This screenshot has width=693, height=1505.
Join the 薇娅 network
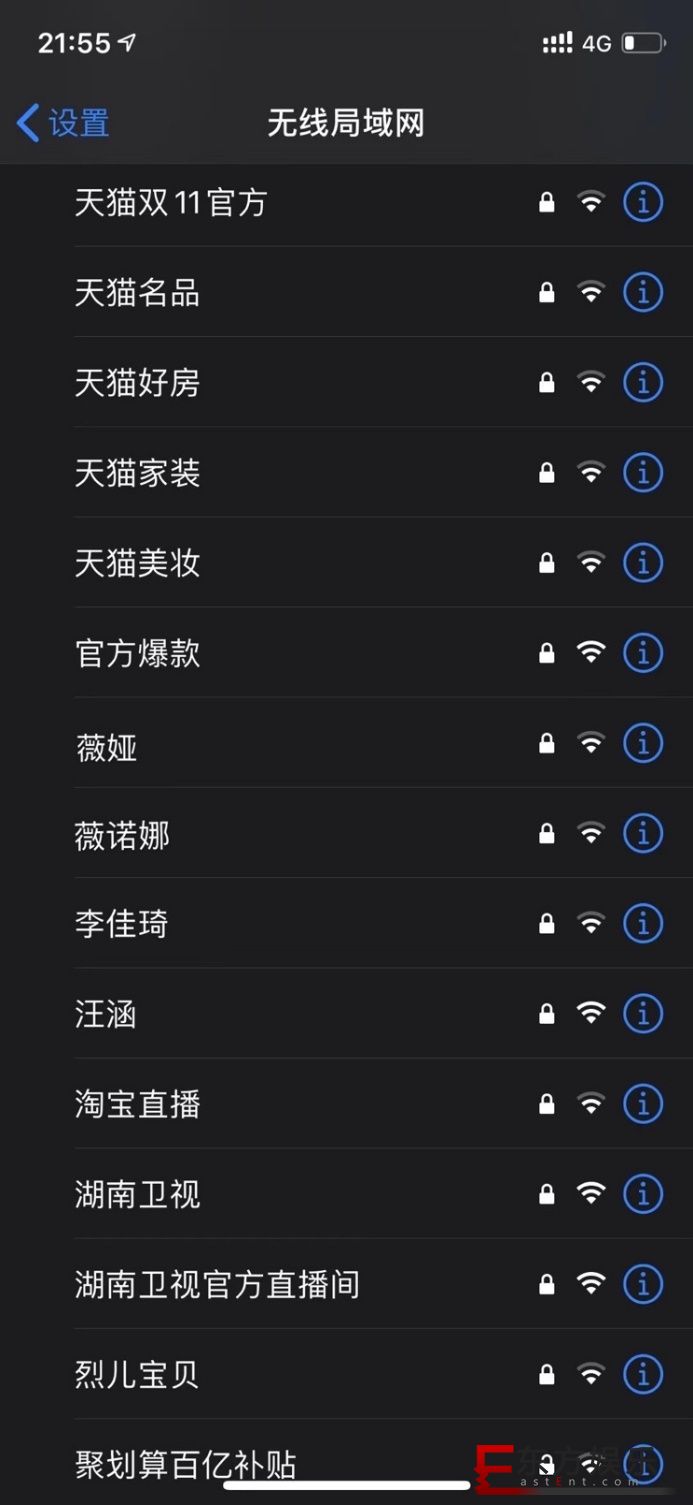tap(106, 745)
